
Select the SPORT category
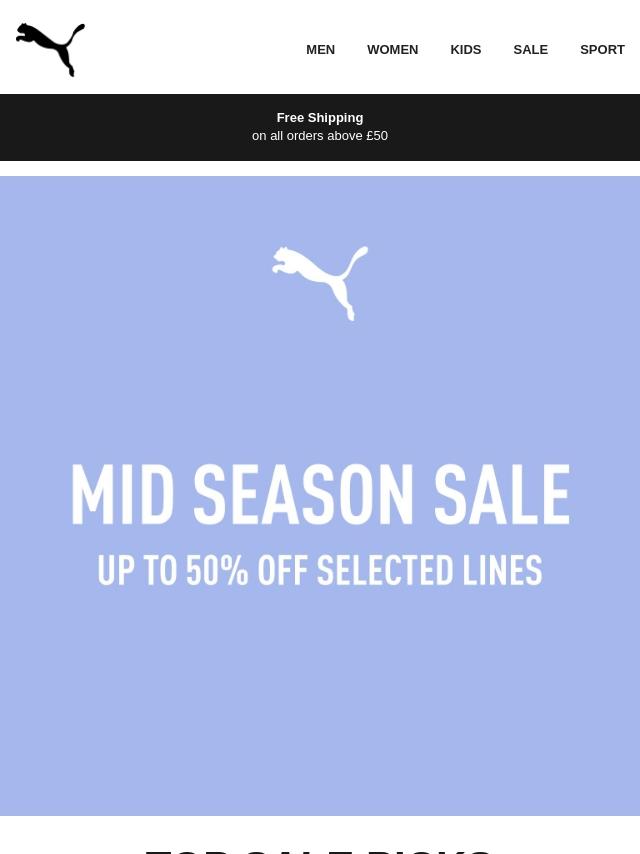pos(602,50)
